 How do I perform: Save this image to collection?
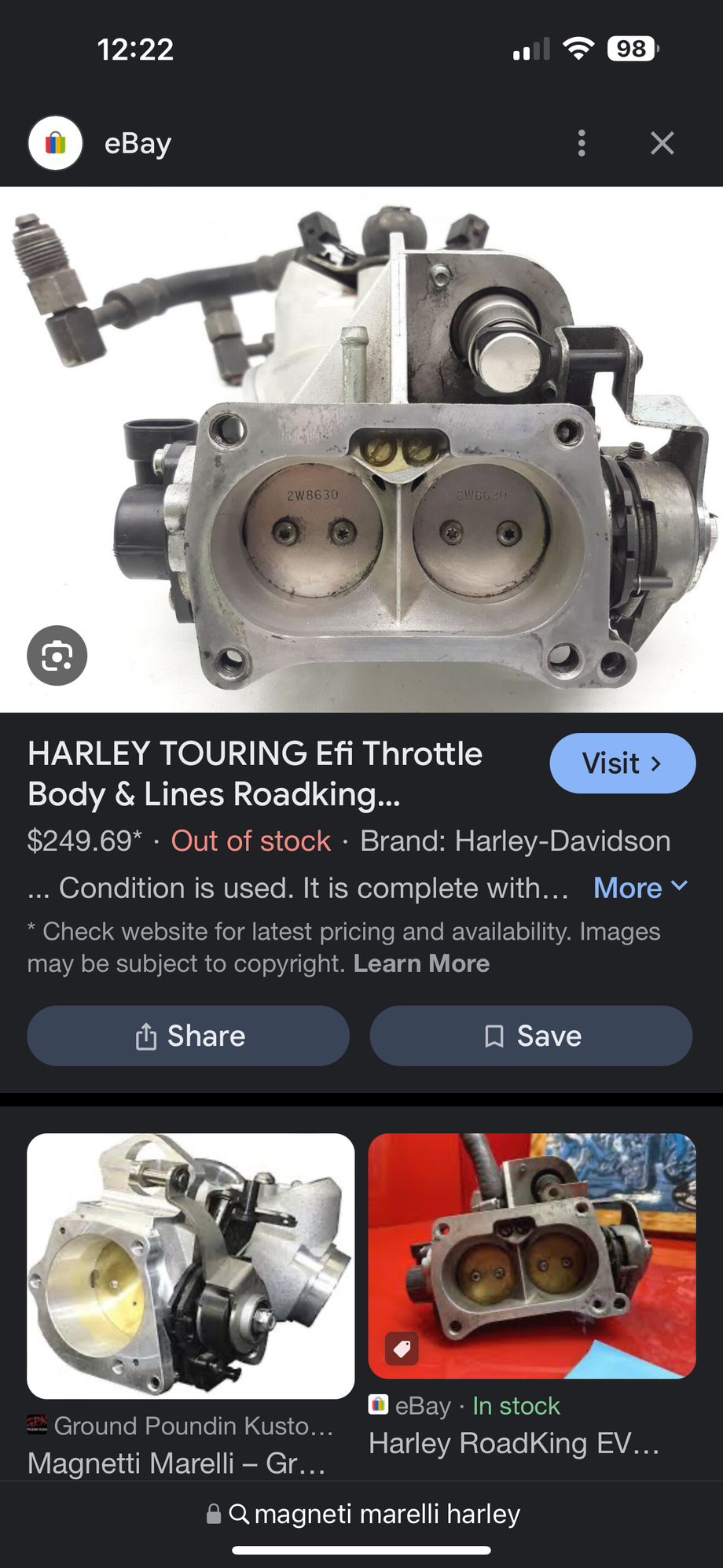531,1036
